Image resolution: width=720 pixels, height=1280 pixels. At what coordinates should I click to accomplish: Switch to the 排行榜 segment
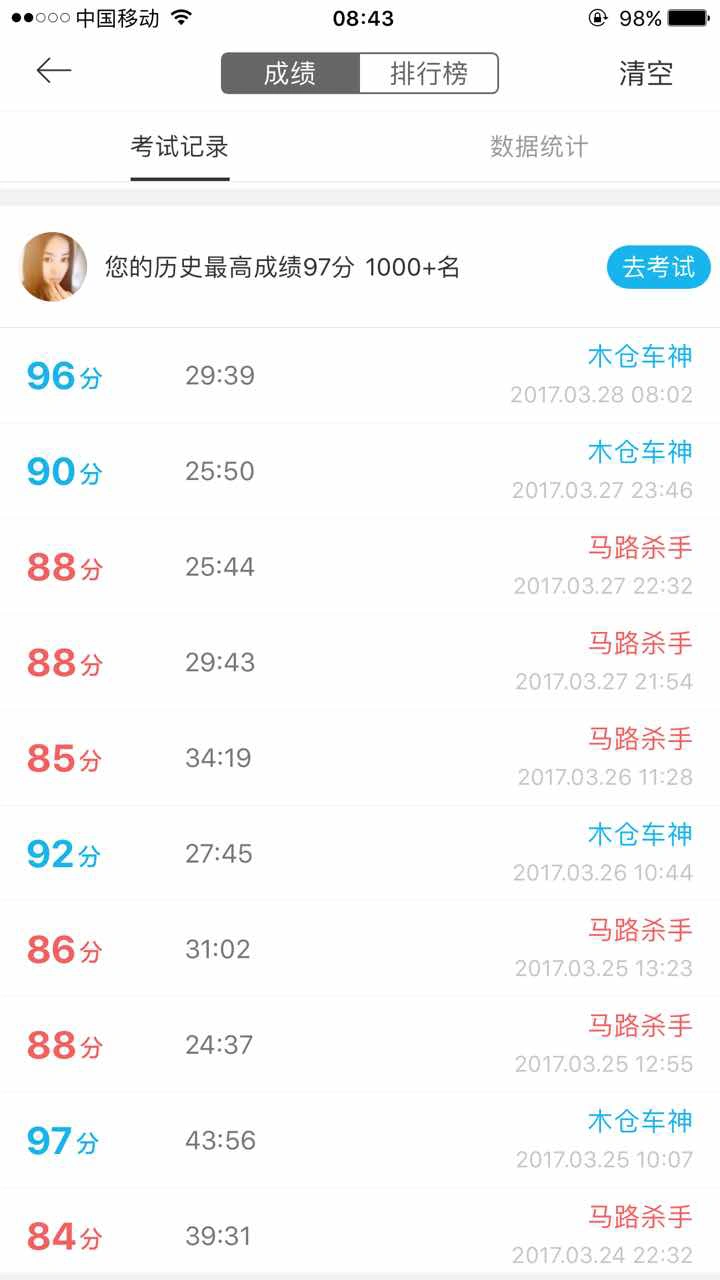[428, 74]
